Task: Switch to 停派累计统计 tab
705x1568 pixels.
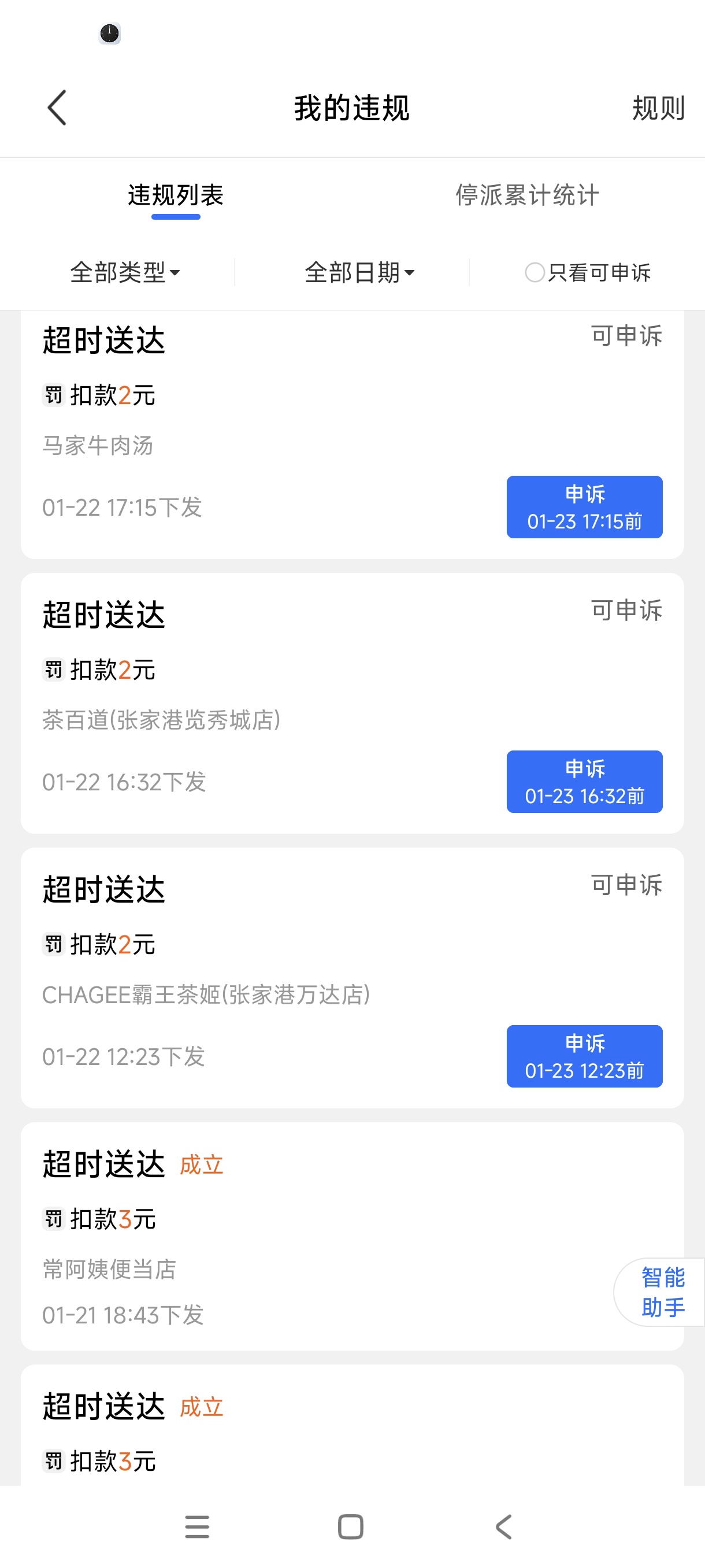Action: coord(528,196)
